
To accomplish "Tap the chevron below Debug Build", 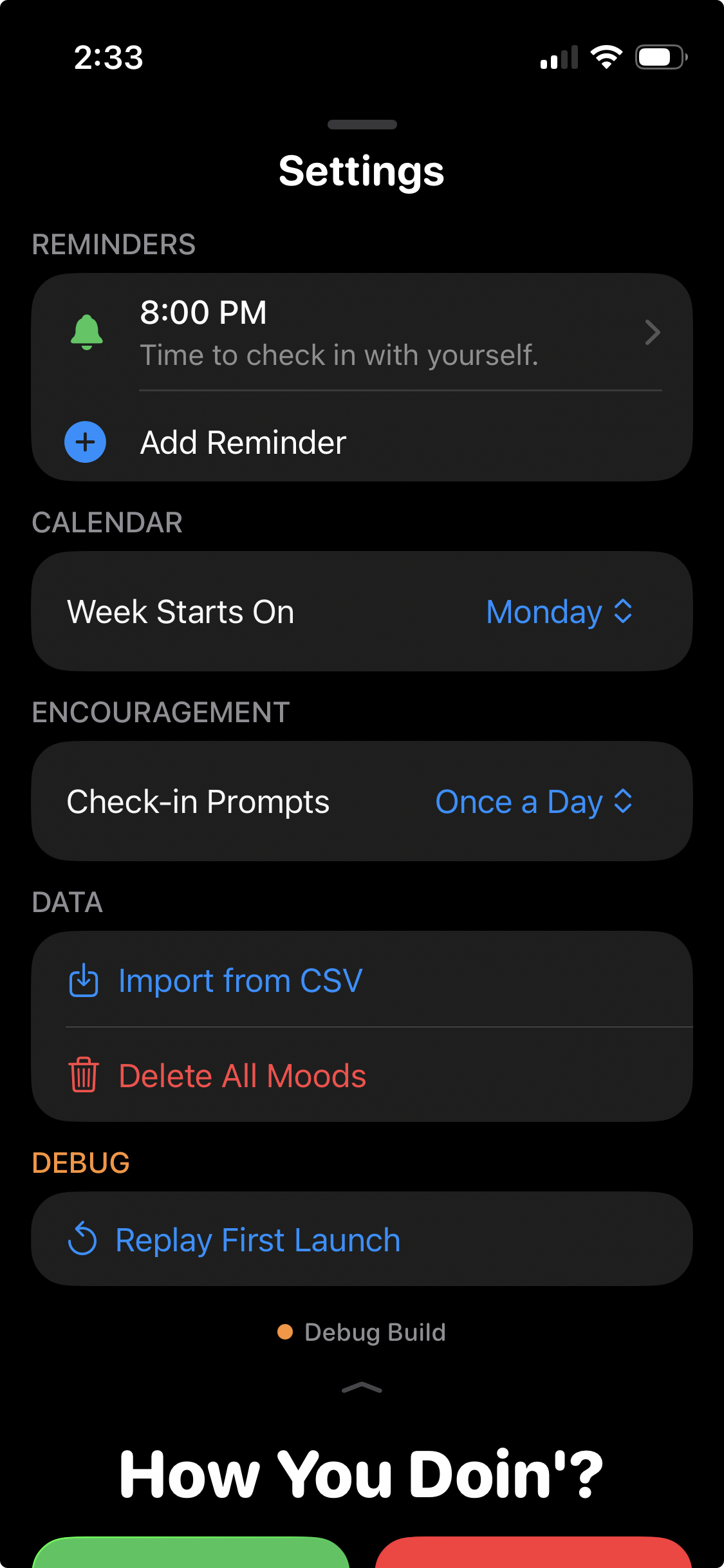I will 362,1388.
